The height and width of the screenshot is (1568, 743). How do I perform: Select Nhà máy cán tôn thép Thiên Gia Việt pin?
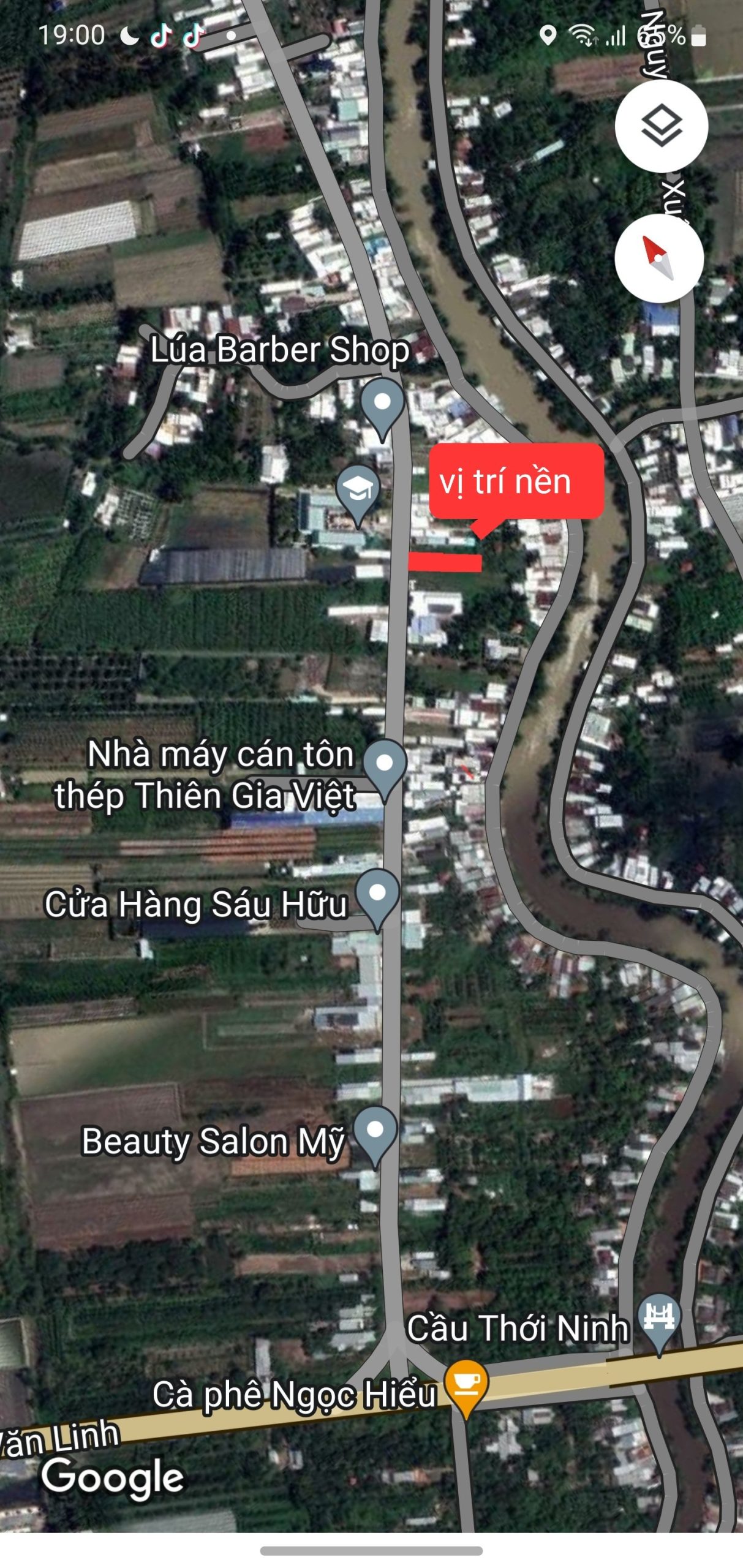pos(385,771)
